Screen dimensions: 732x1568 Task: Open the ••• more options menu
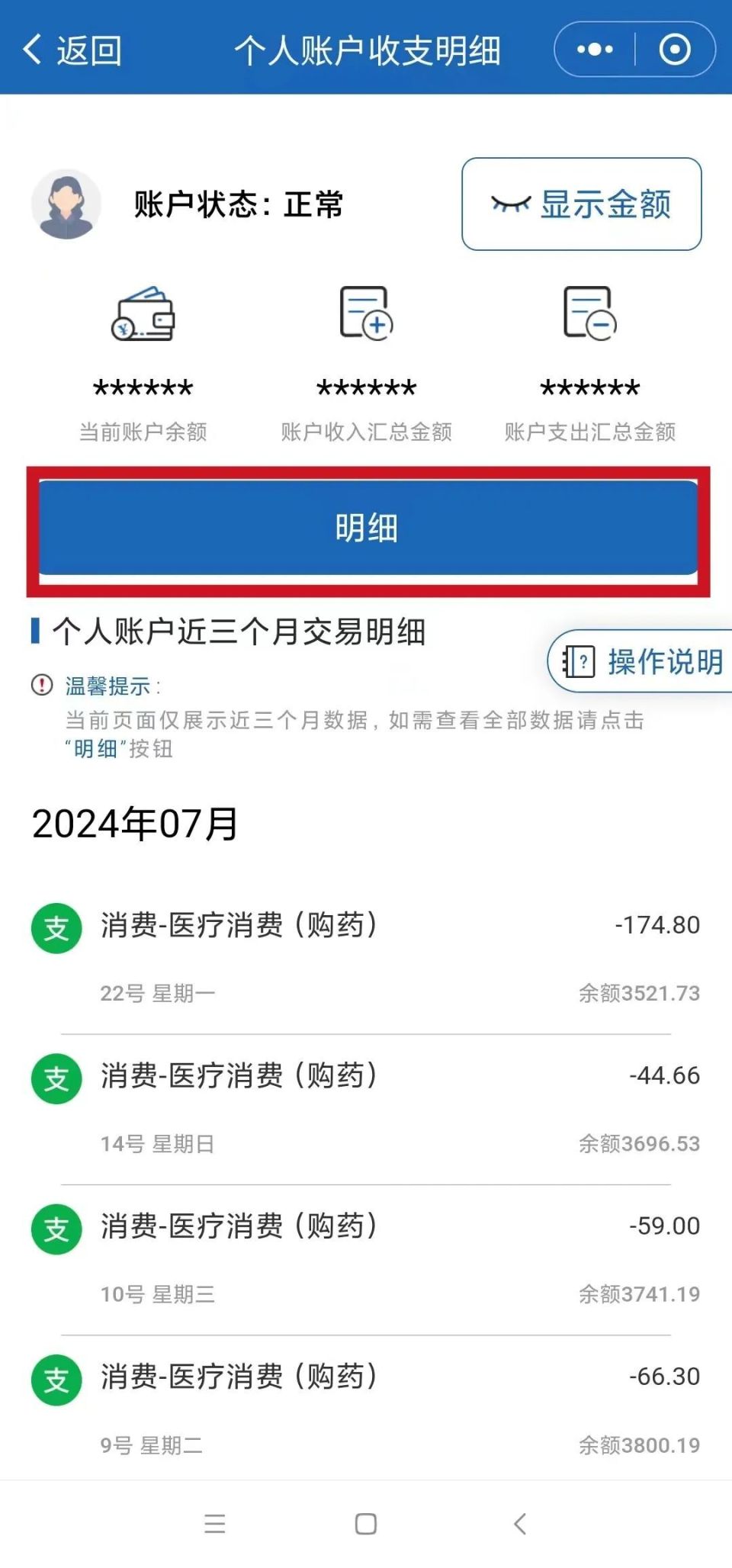(x=593, y=49)
